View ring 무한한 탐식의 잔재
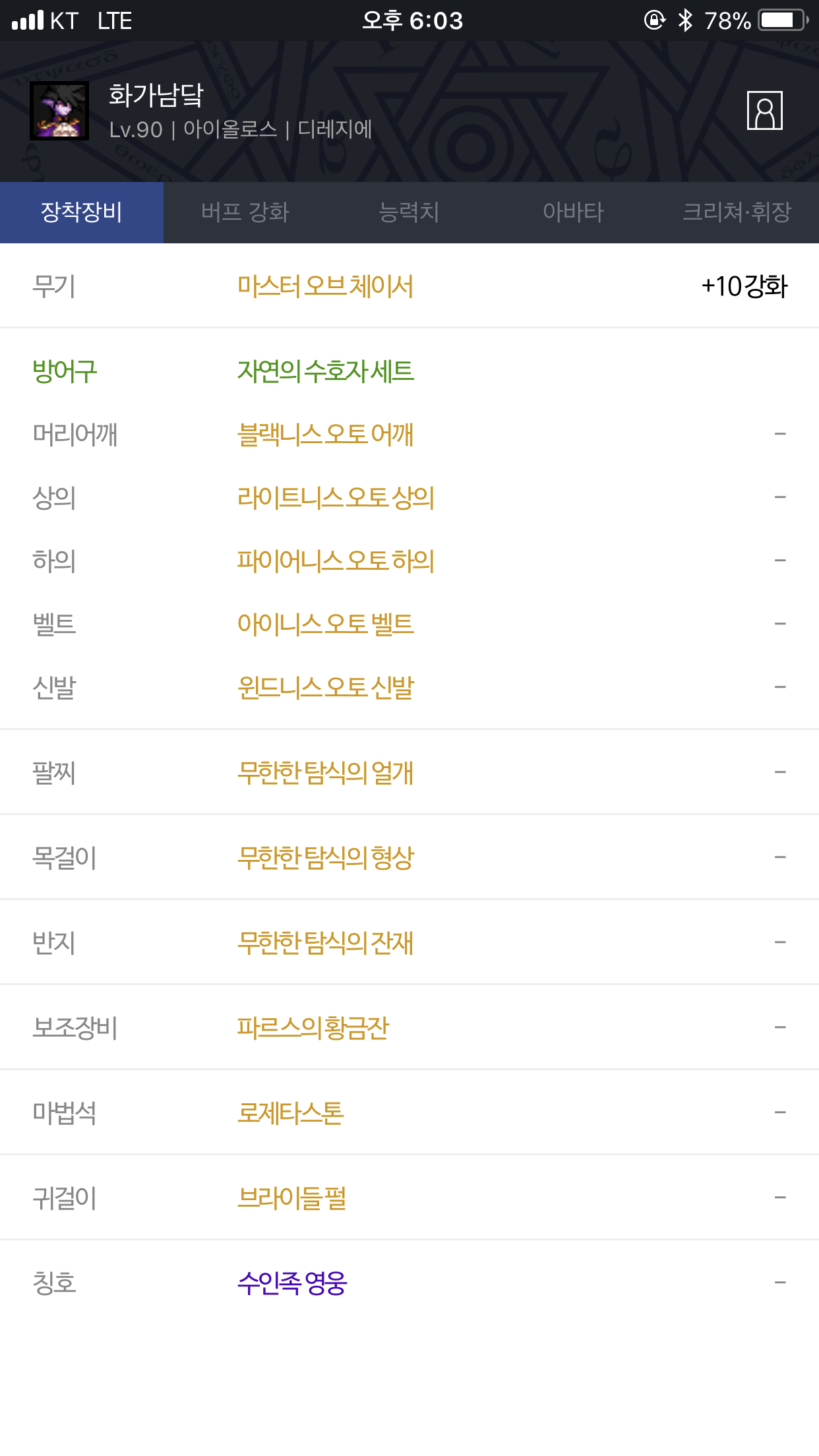 coord(325,943)
